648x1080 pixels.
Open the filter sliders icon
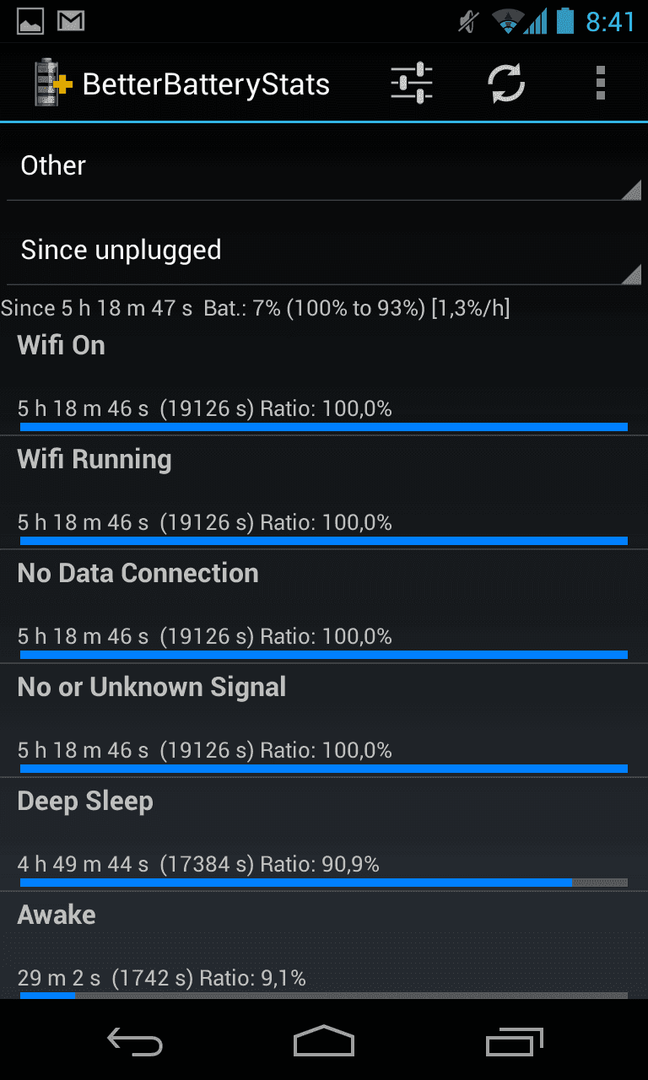click(412, 83)
